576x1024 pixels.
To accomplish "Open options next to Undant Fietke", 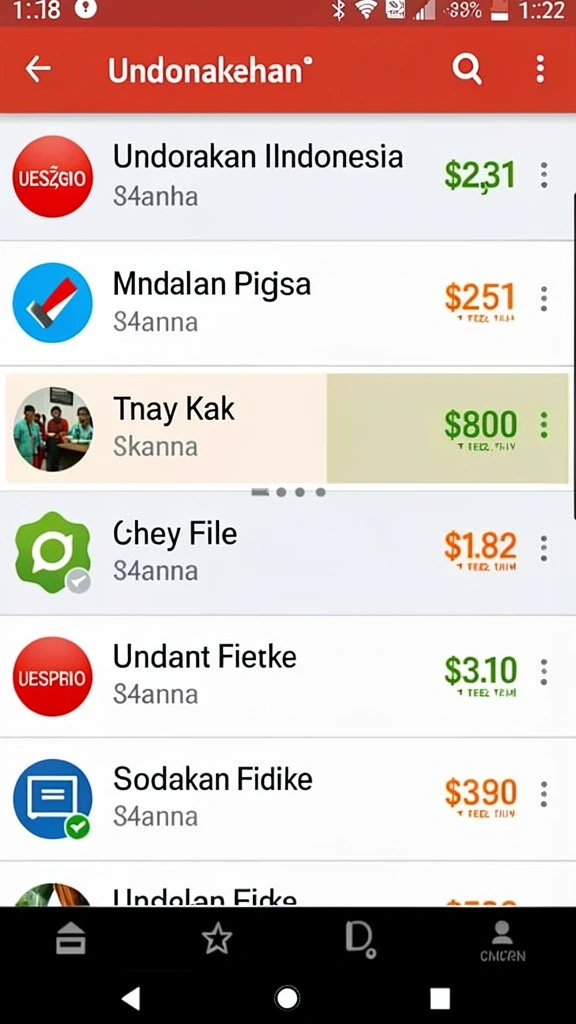I will [x=544, y=672].
